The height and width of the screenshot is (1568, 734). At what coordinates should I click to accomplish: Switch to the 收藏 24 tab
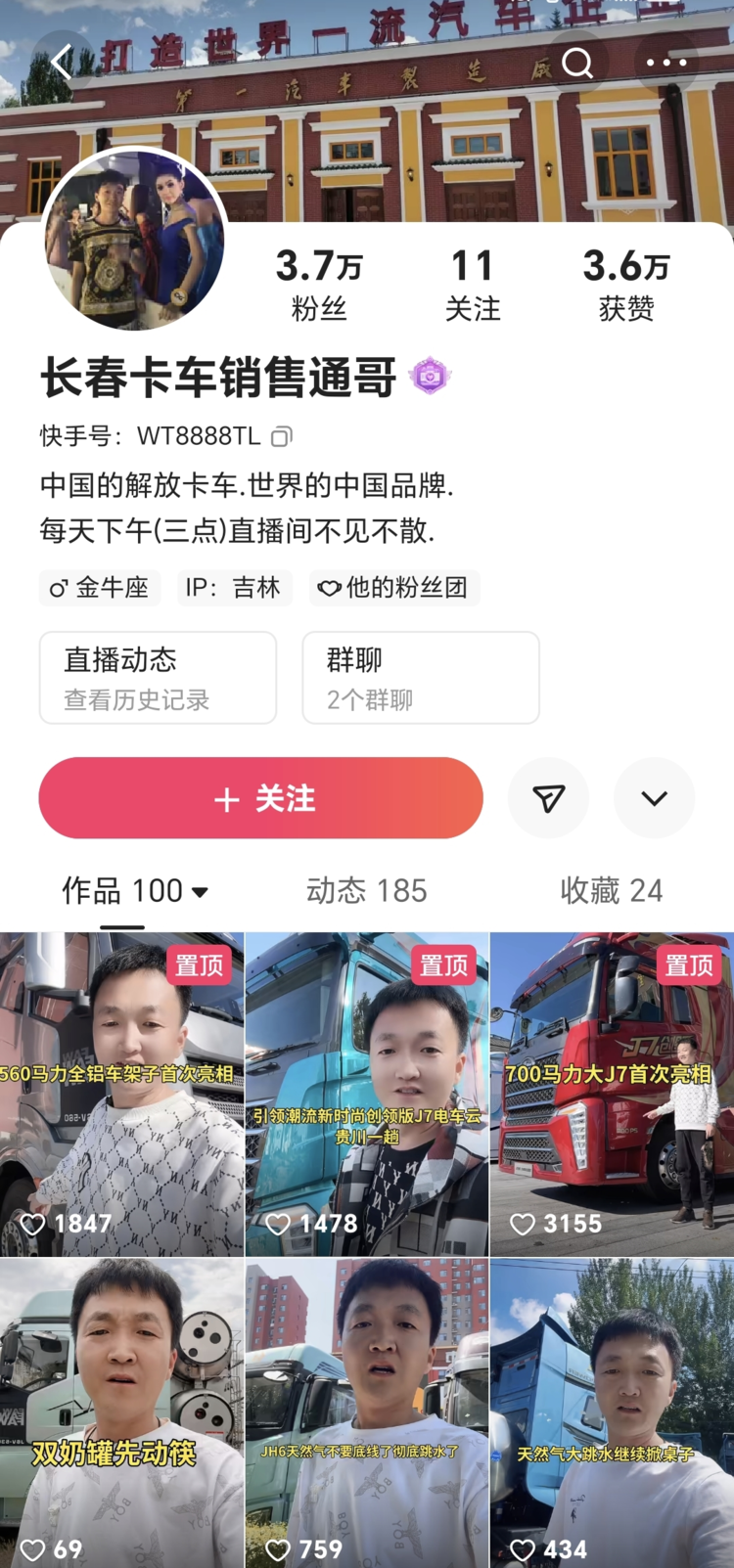point(611,891)
